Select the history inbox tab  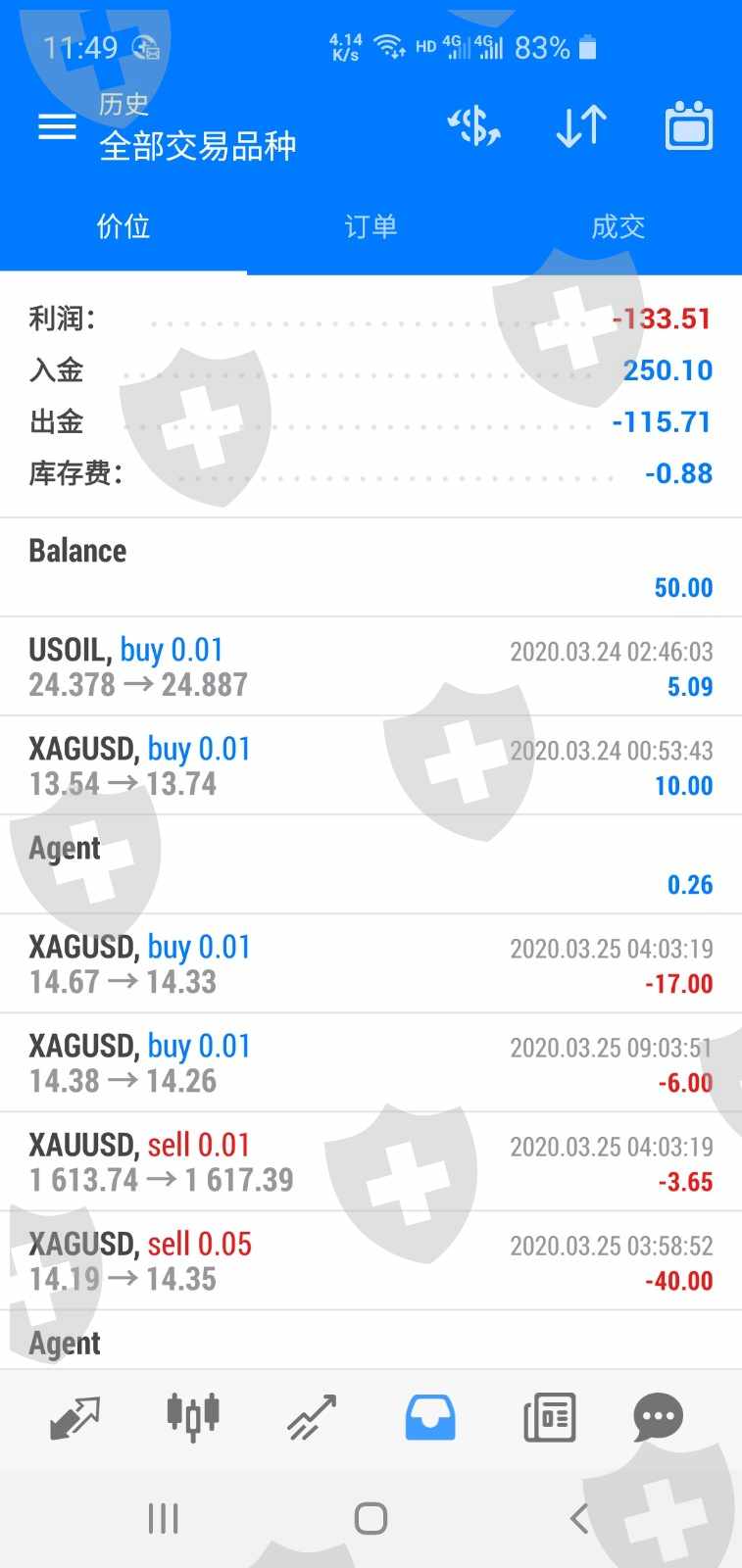tap(430, 1417)
